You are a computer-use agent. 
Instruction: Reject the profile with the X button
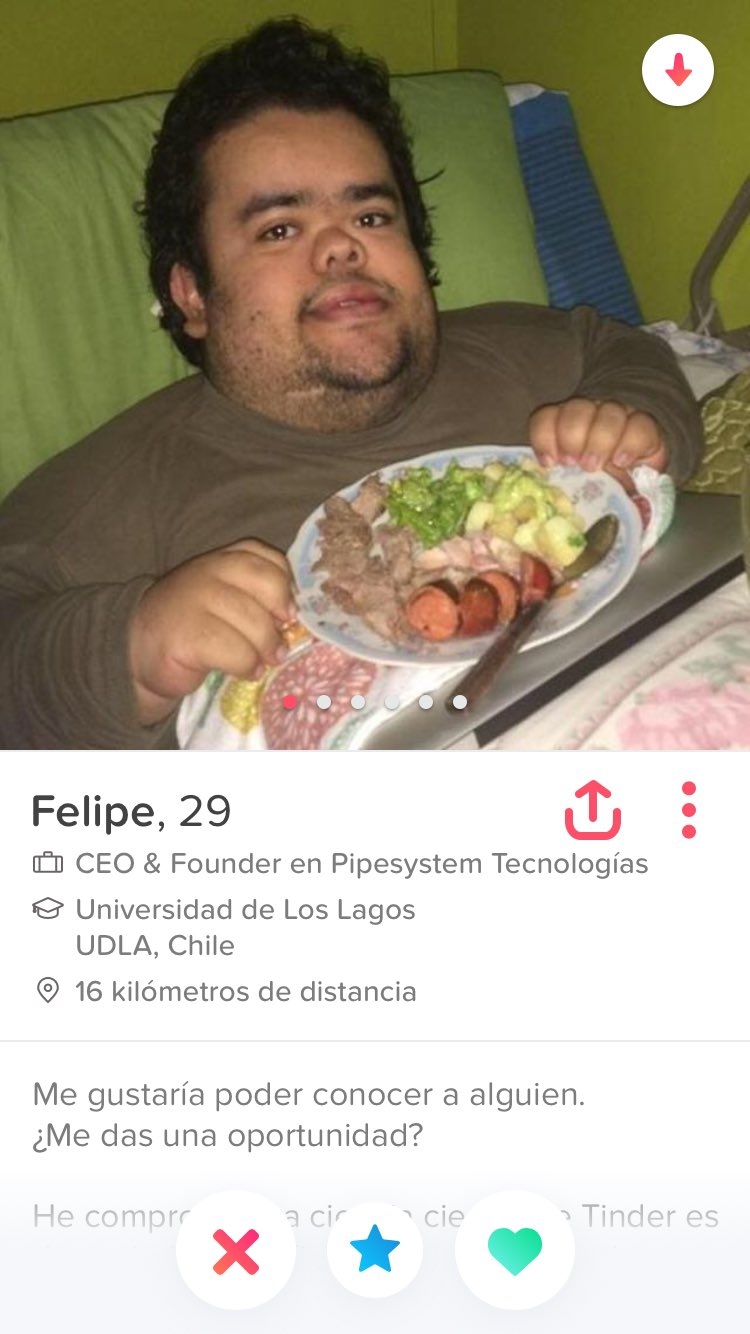[236, 1250]
